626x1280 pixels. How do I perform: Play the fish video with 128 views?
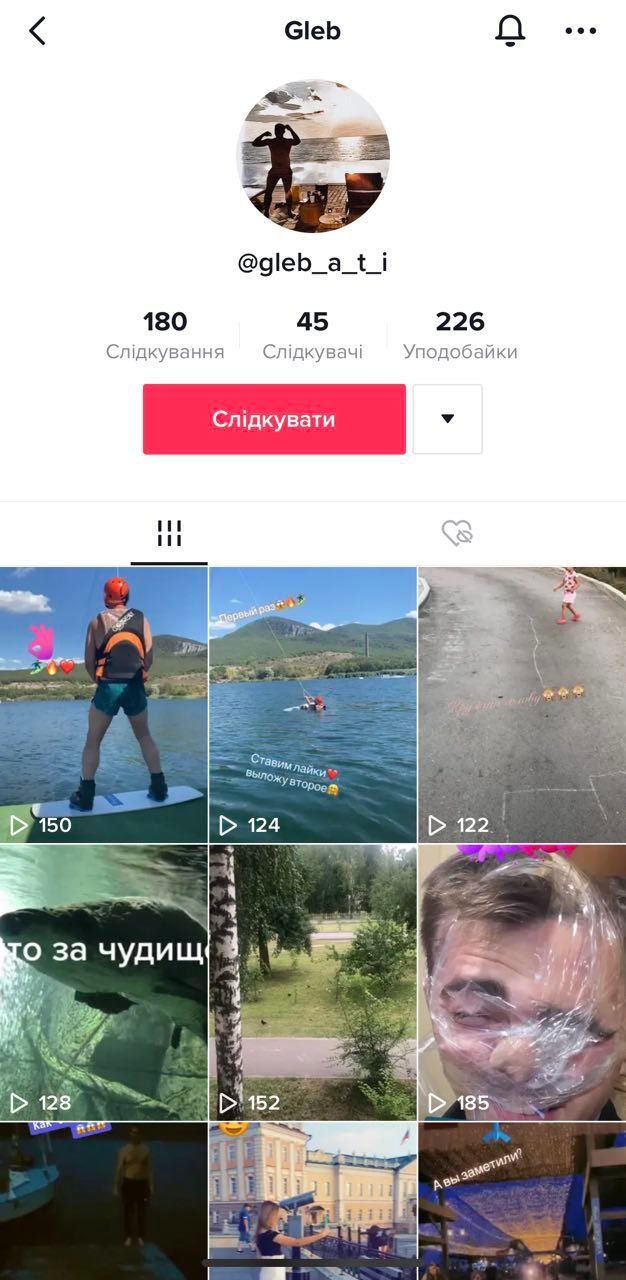[x=103, y=982]
